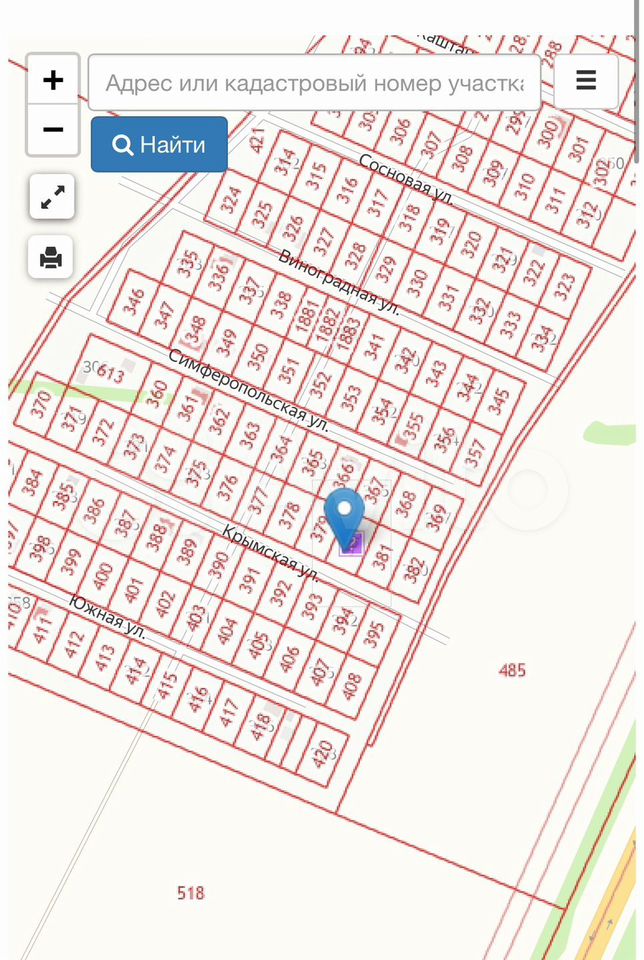
Task: Zoom in on the cadastral map
Action: (x=53, y=80)
